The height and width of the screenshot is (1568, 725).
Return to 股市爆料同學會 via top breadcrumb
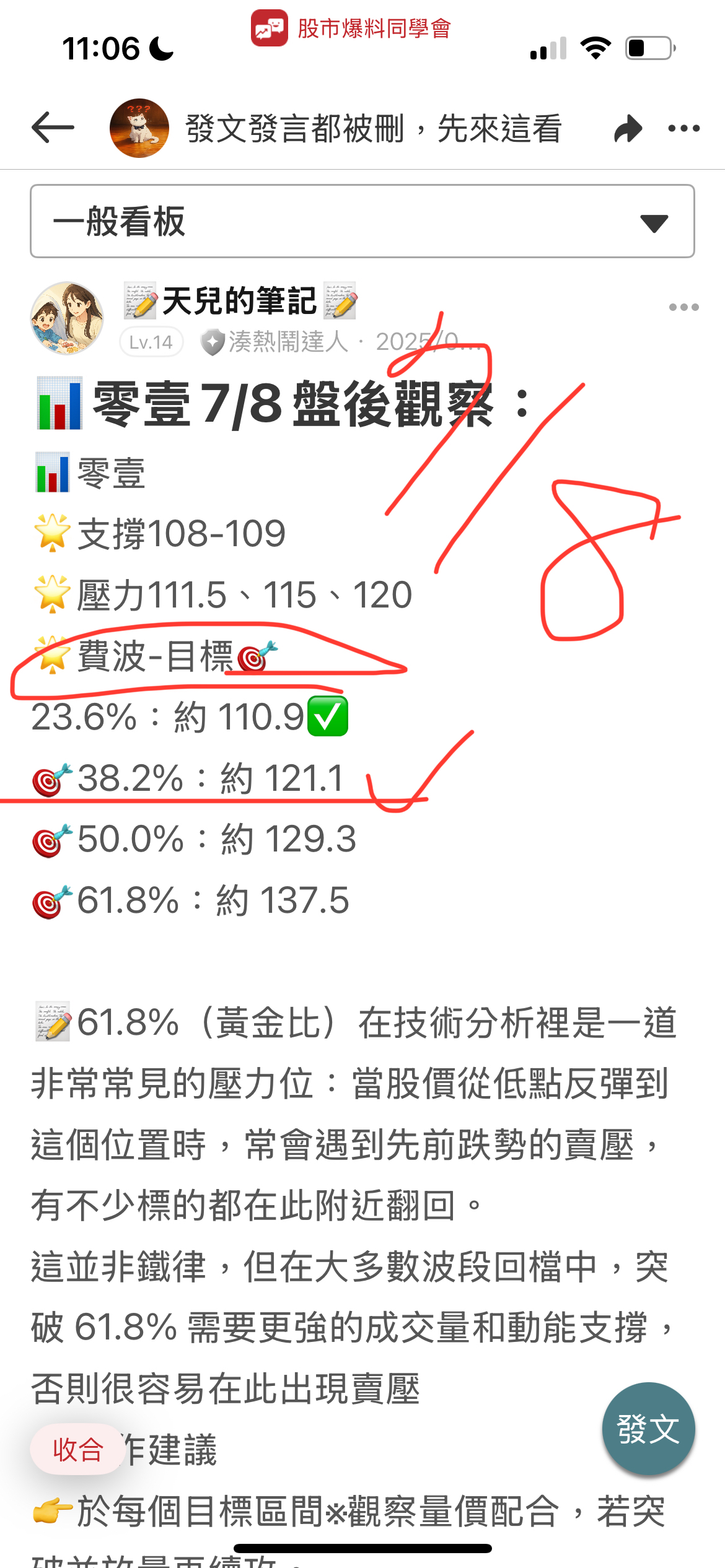(351, 28)
